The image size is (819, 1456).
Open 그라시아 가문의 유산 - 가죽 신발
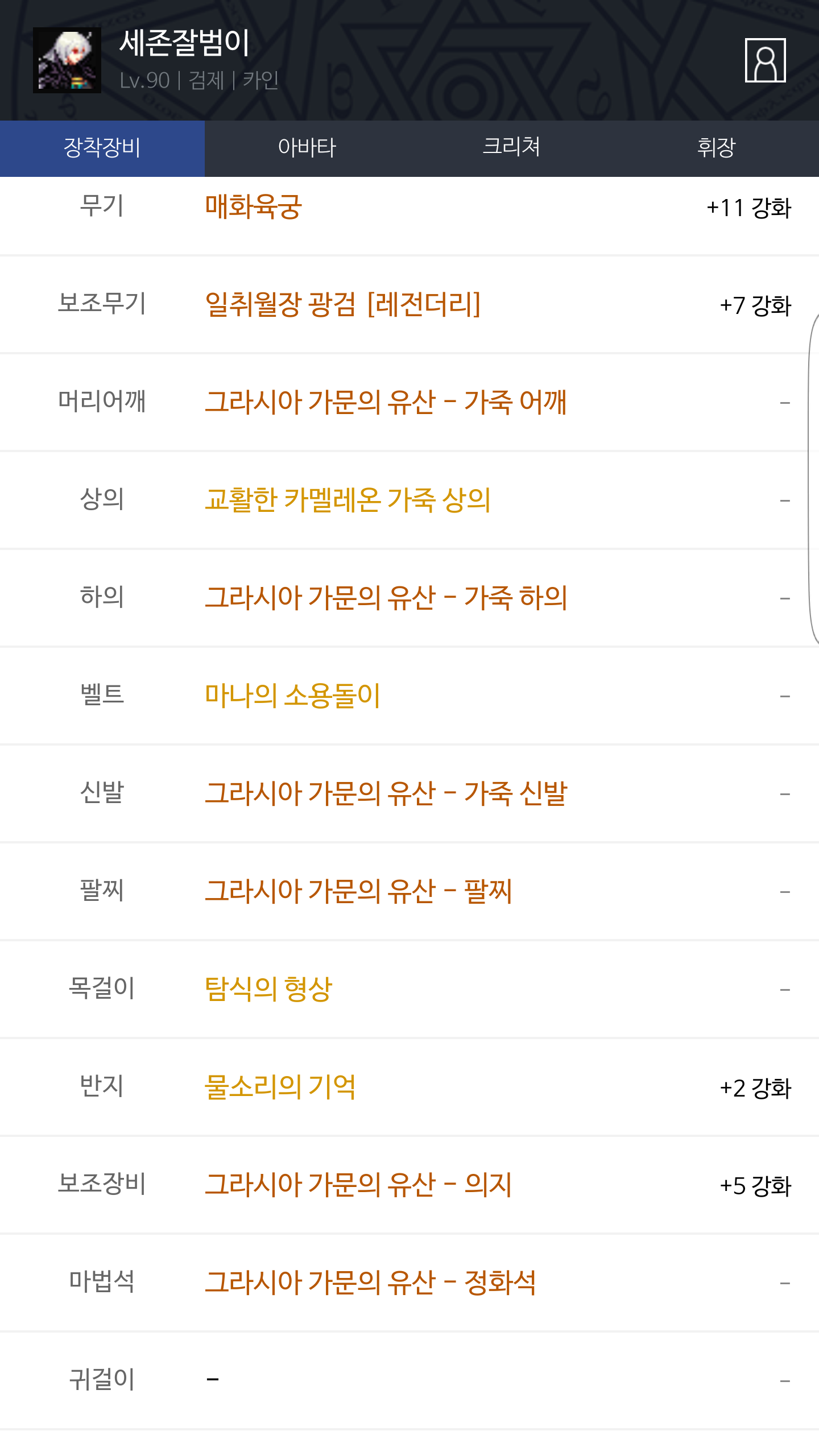tap(386, 793)
